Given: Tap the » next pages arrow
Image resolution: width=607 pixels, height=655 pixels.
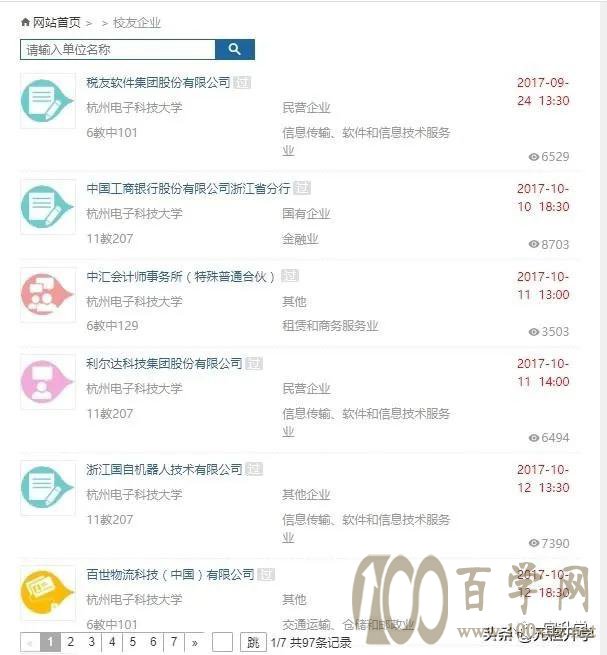Looking at the screenshot, I should (195, 642).
